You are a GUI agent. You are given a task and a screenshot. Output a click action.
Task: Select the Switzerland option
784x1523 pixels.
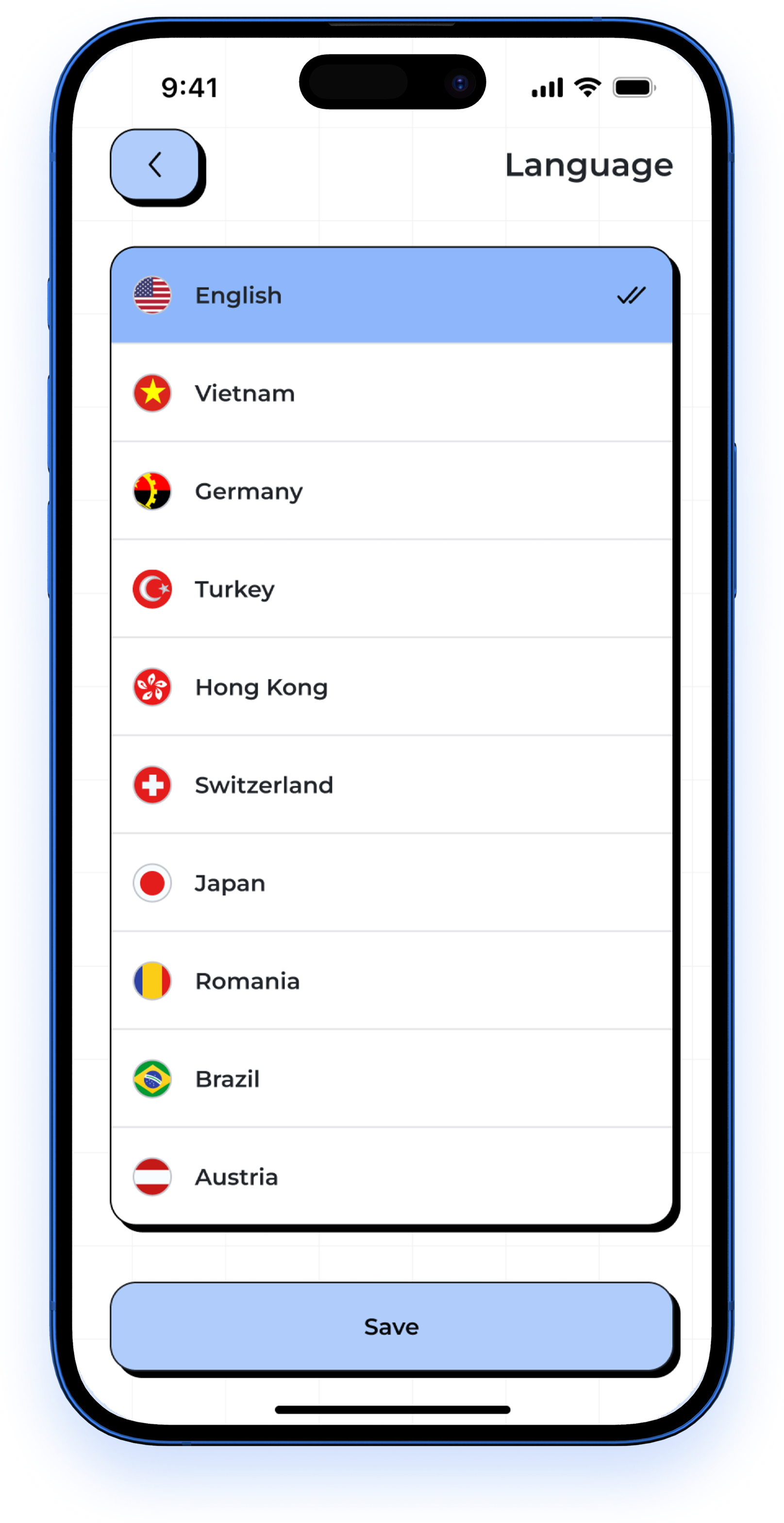(x=391, y=785)
